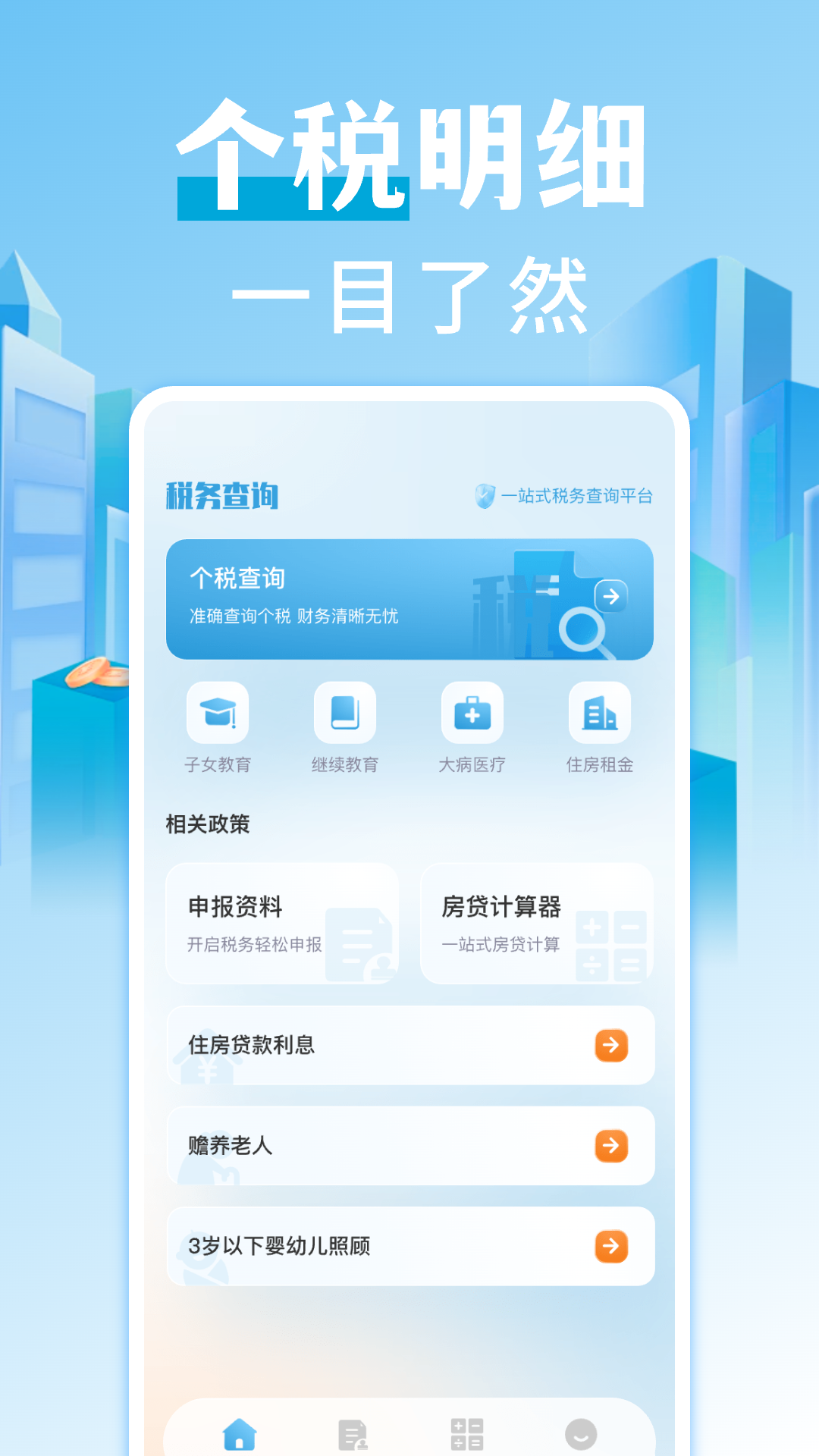Tap the 住房租金 building icon
The width and height of the screenshot is (819, 1456).
(599, 711)
